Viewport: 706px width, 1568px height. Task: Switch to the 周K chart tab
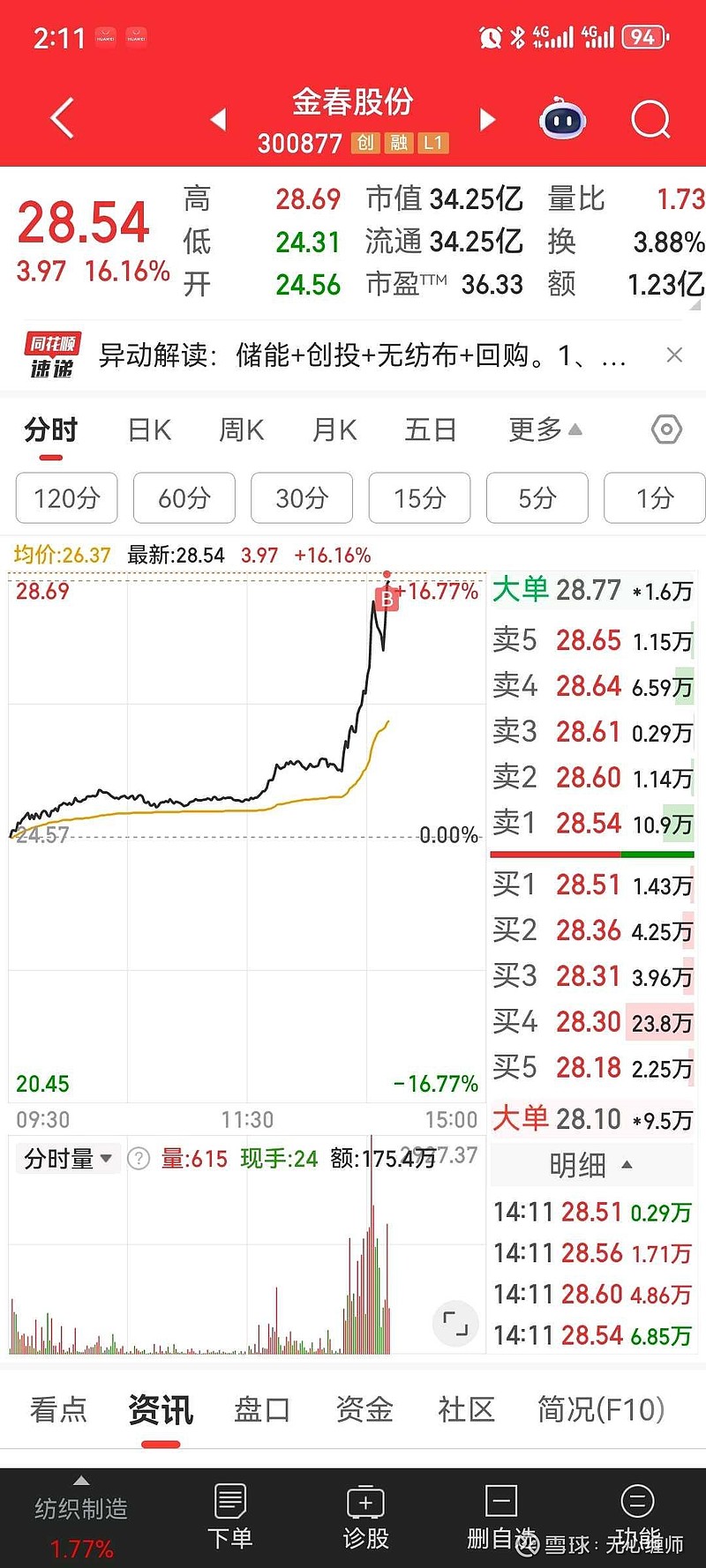(242, 430)
